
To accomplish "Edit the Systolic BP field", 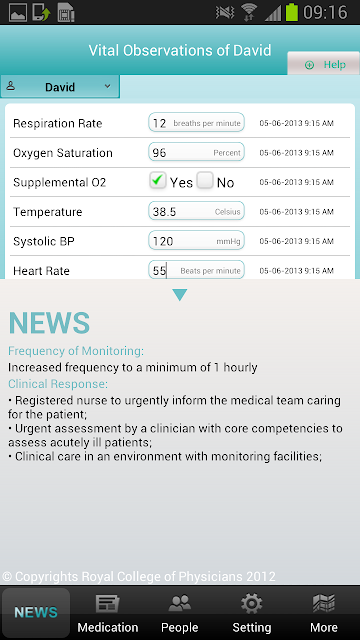I will tap(196, 240).
